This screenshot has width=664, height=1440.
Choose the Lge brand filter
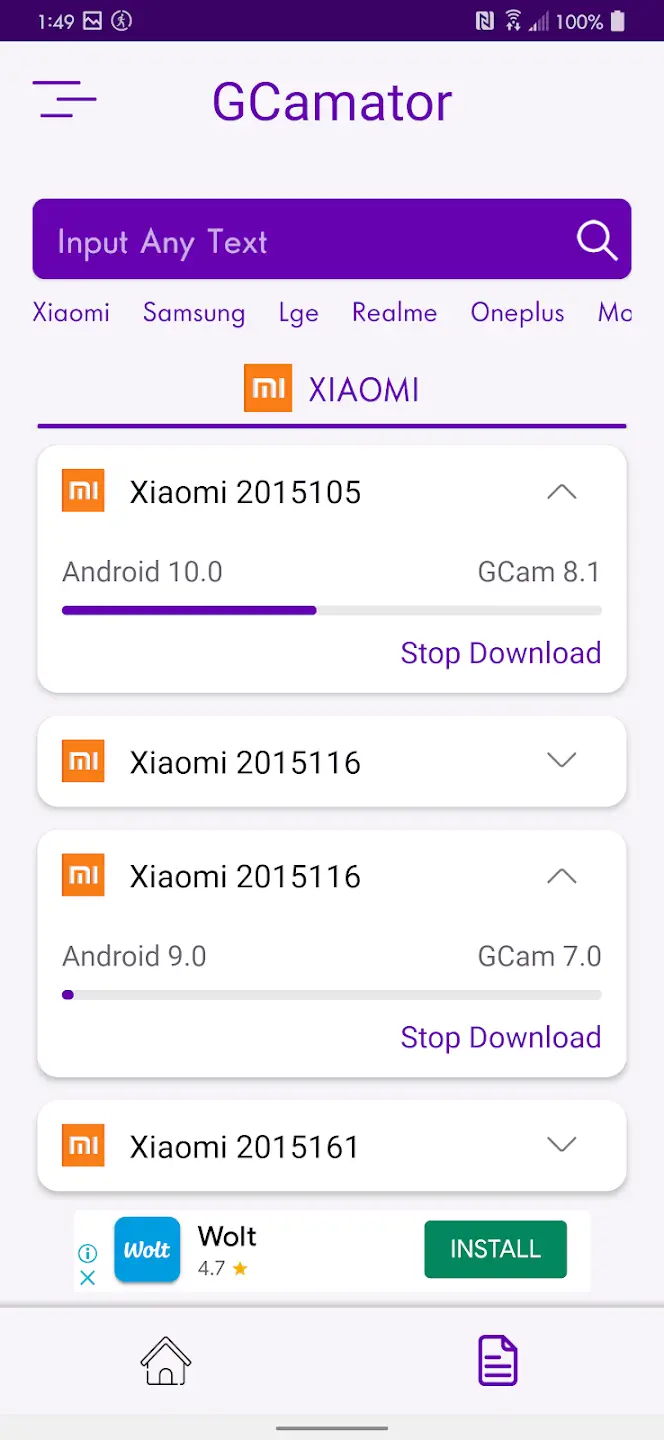pyautogui.click(x=298, y=314)
